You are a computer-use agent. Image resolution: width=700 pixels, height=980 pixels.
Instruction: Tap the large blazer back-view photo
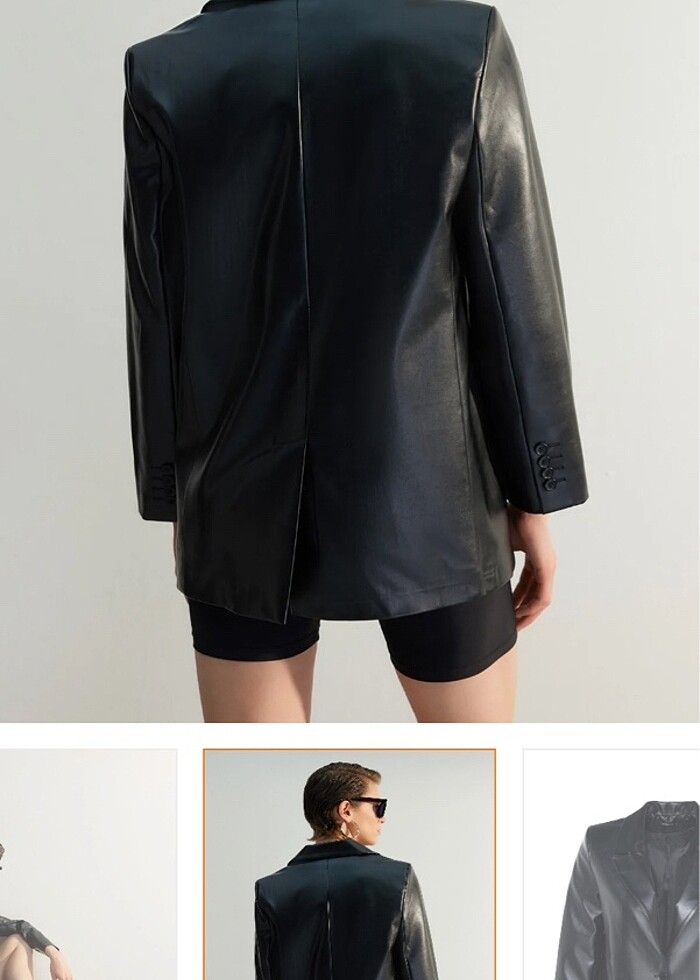(350, 360)
